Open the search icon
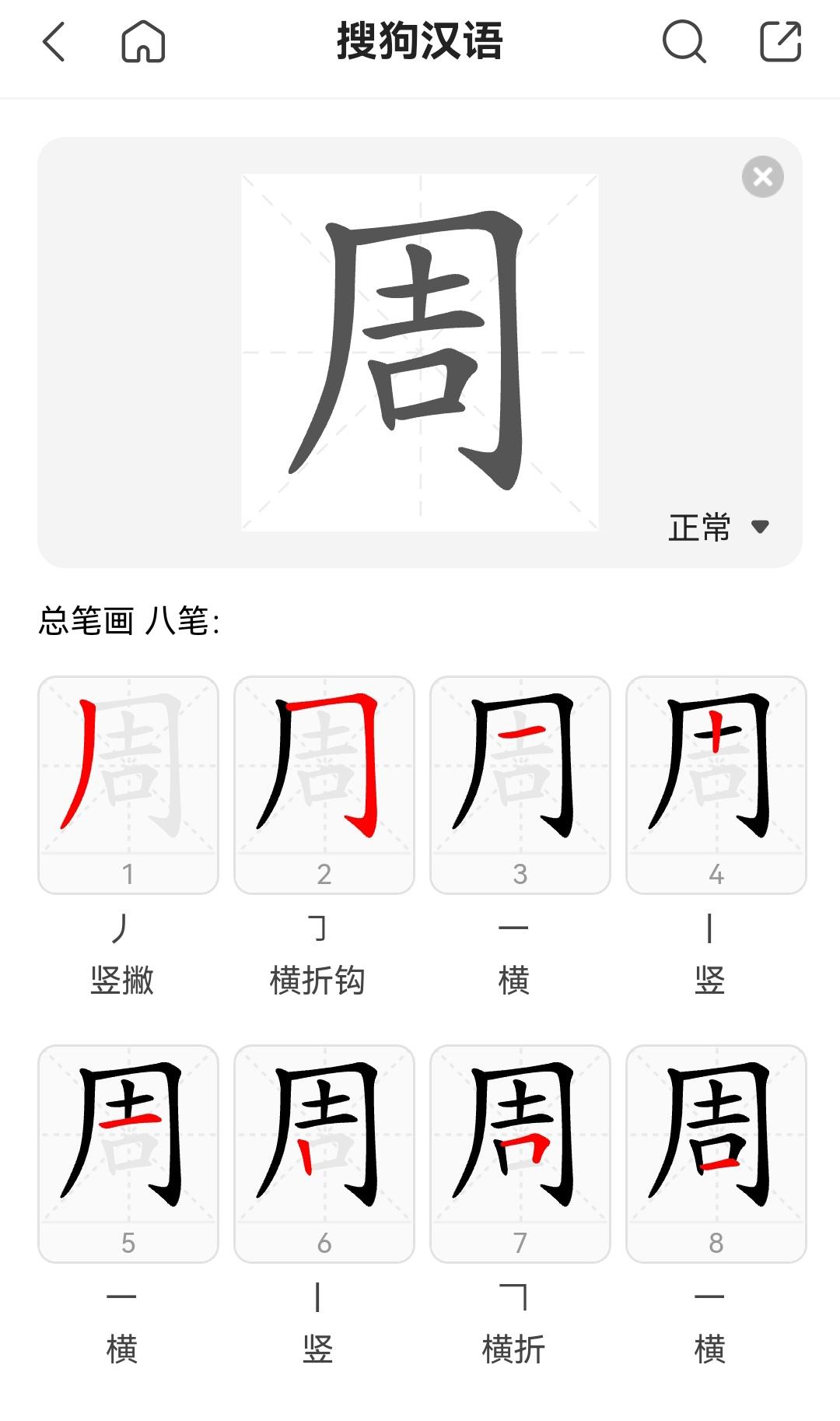This screenshot has height=1421, width=840. [x=682, y=43]
